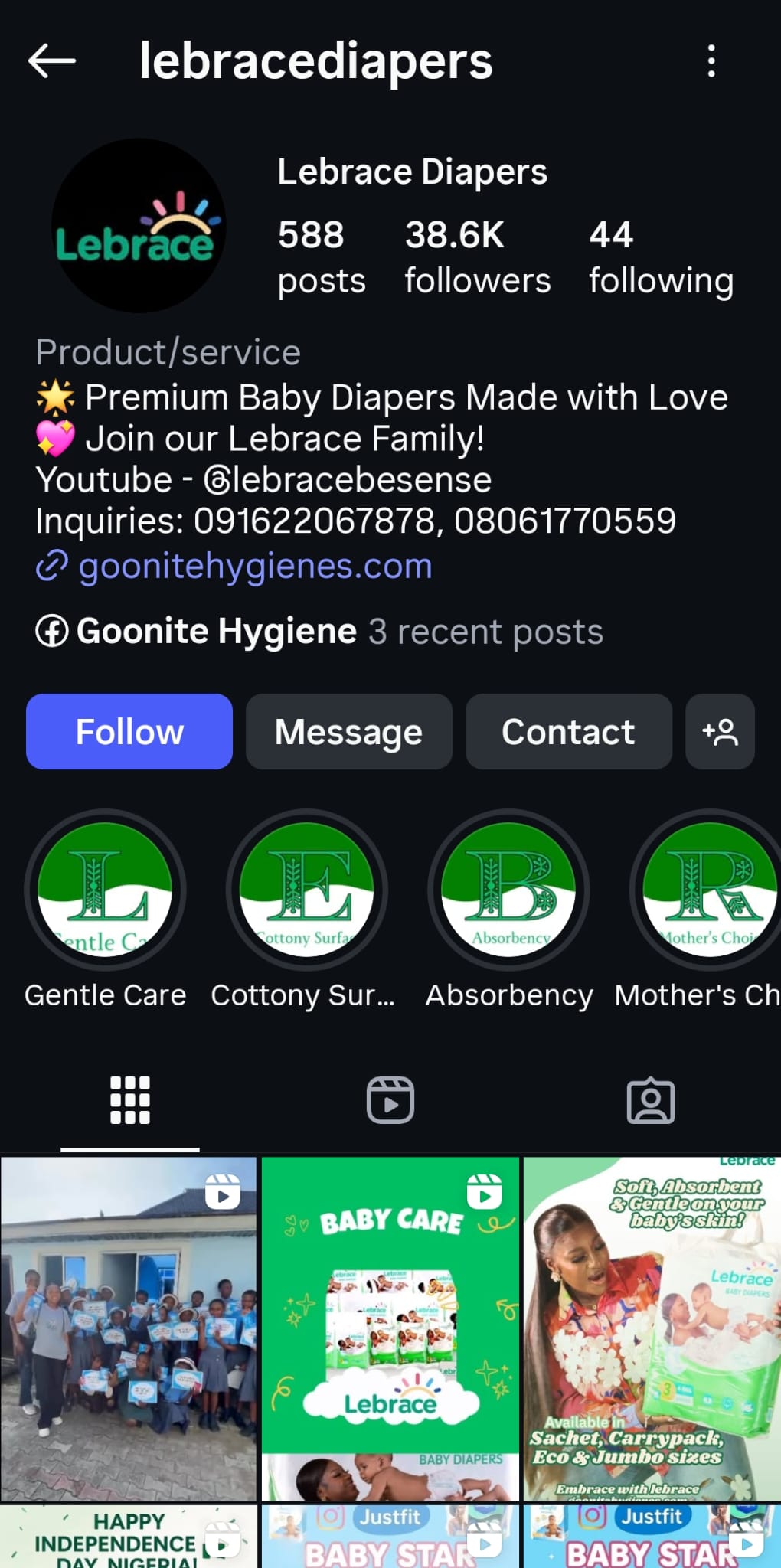The image size is (781, 1568).
Task: View the 38.6K followers list
Action: pyautogui.click(x=477, y=256)
